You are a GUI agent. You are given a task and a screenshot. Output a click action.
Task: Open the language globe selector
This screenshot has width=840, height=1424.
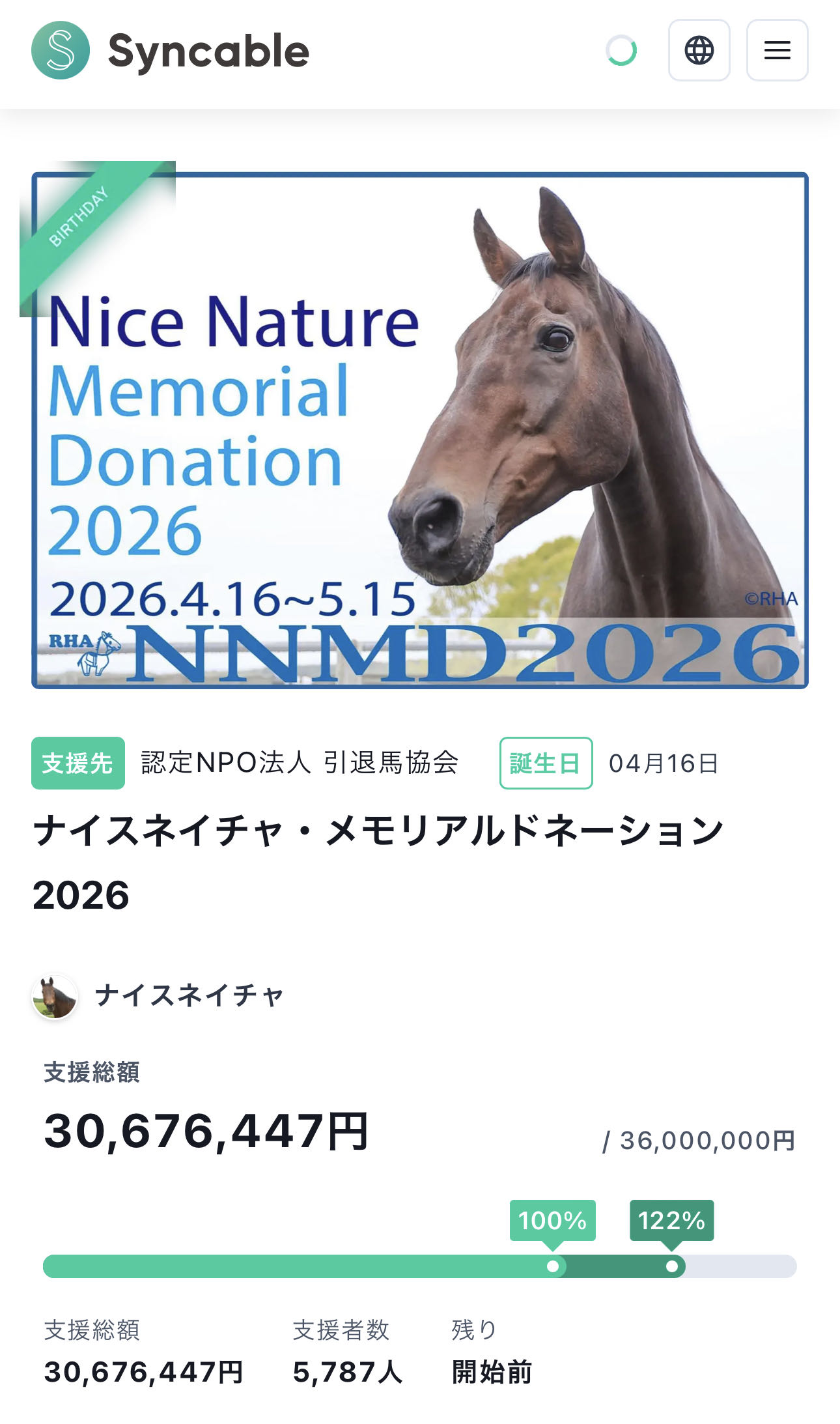tap(699, 50)
